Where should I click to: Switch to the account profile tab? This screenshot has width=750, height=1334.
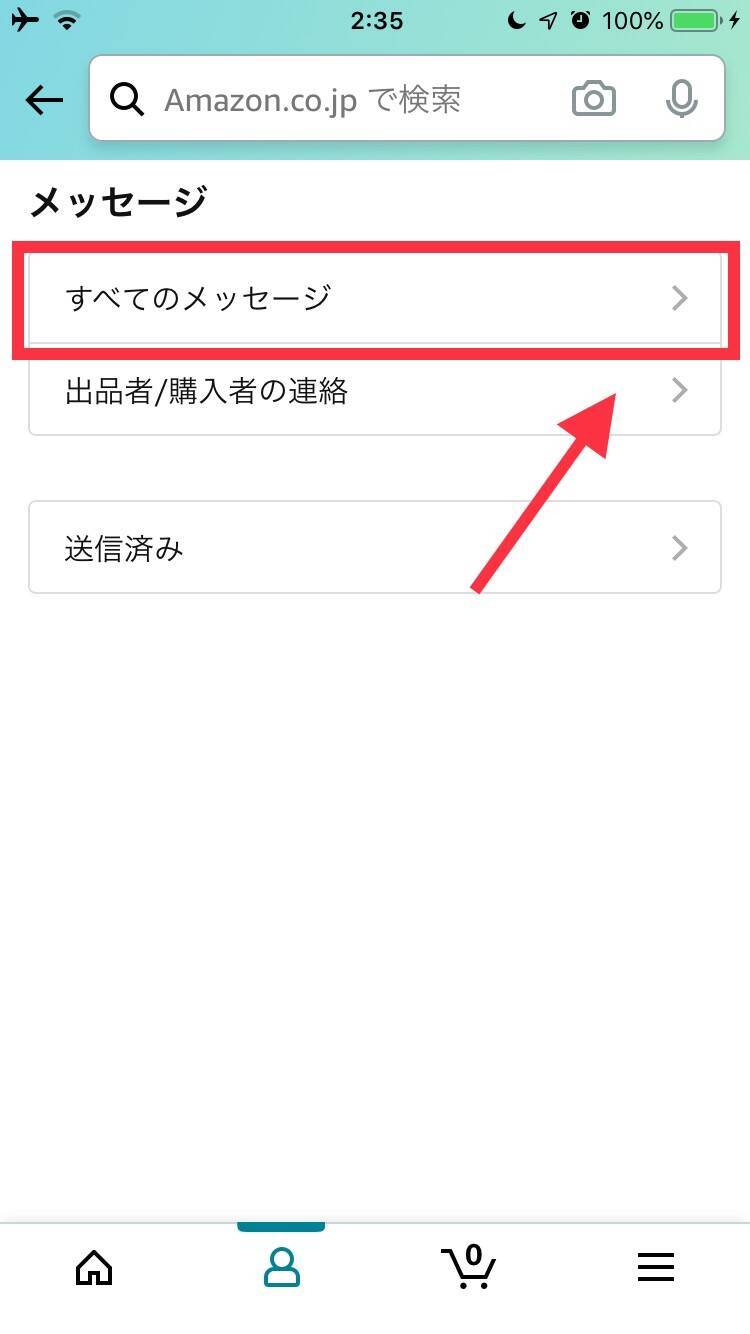pyautogui.click(x=281, y=1268)
